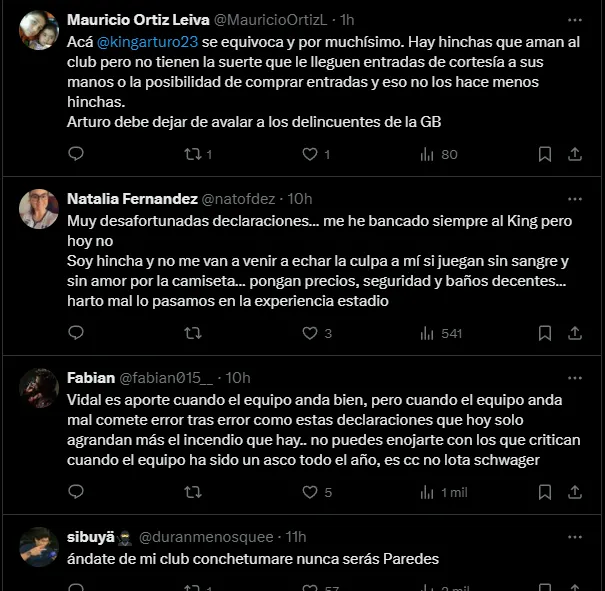Open Natalia Fernandez's profile picture
Viewport: 605px width, 591px height.
(39, 208)
